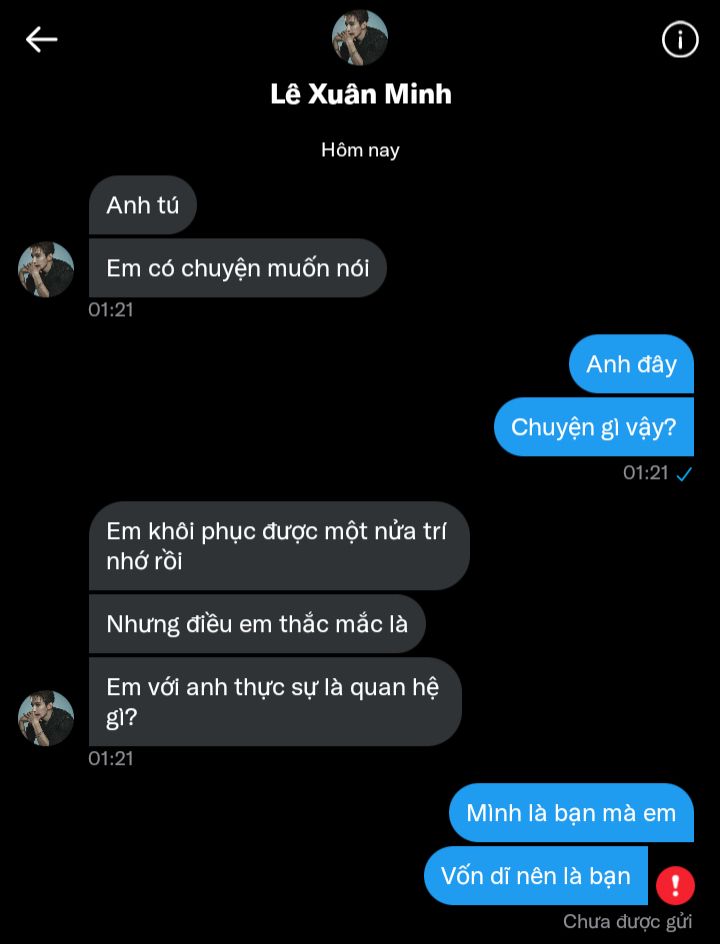This screenshot has height=944, width=720.
Task: Tap the avatar beside "Em với anh thực sự"
Action: [x=46, y=718]
